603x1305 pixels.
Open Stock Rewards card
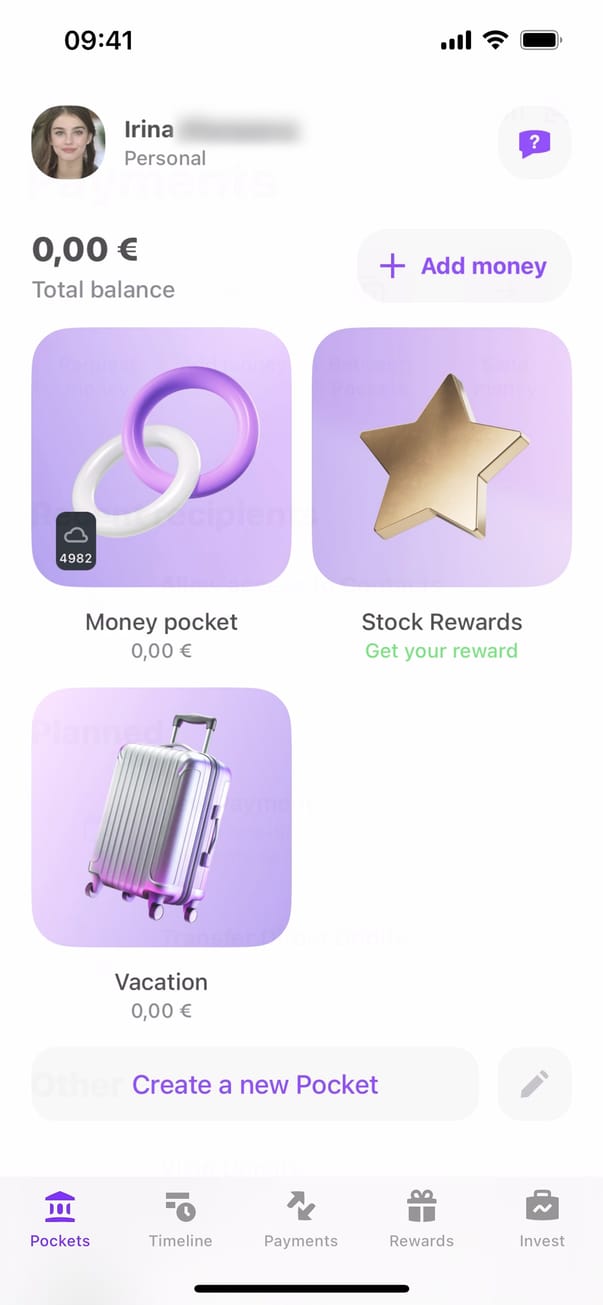[x=441, y=457]
